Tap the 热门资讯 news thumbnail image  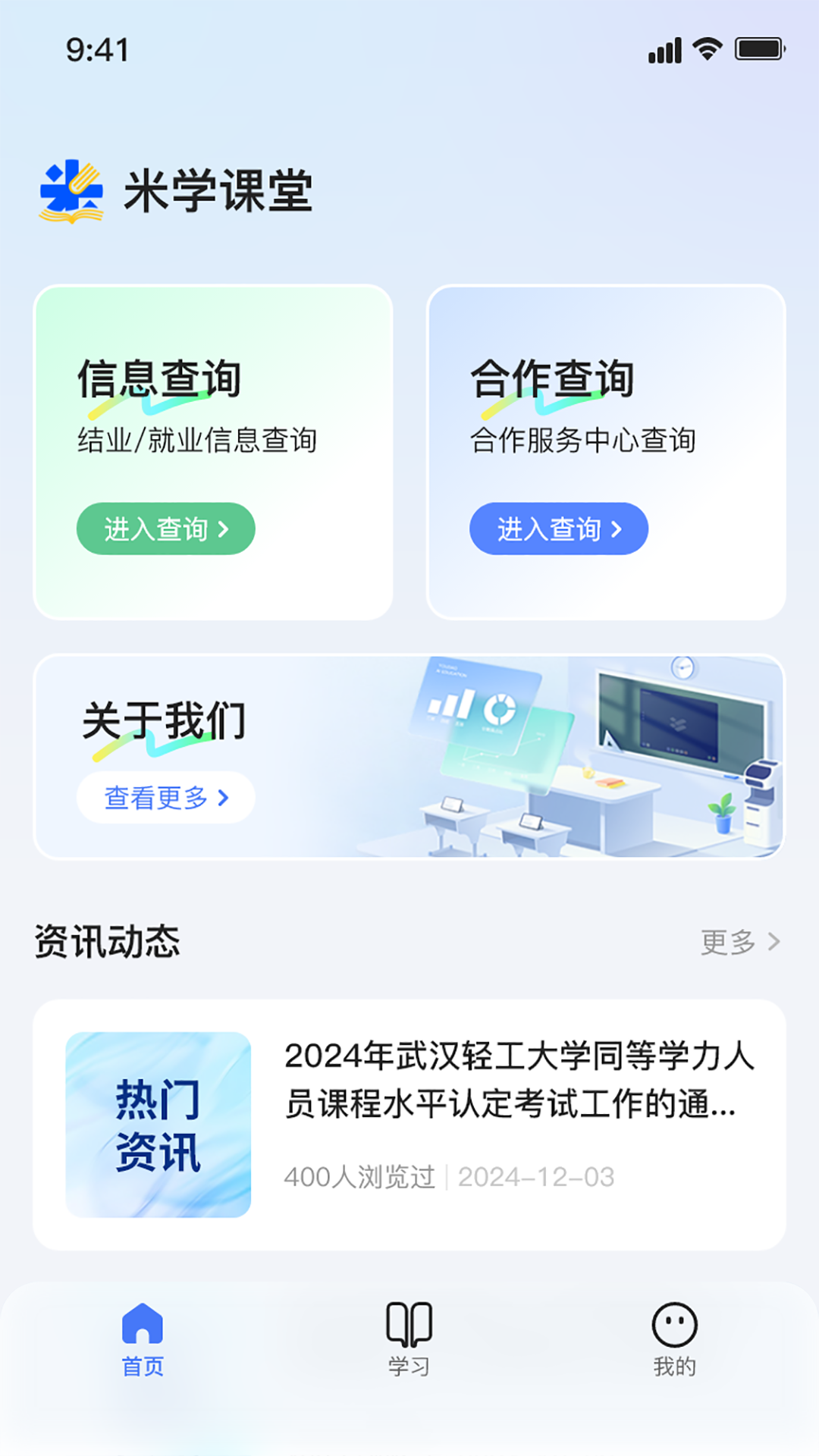point(157,1124)
